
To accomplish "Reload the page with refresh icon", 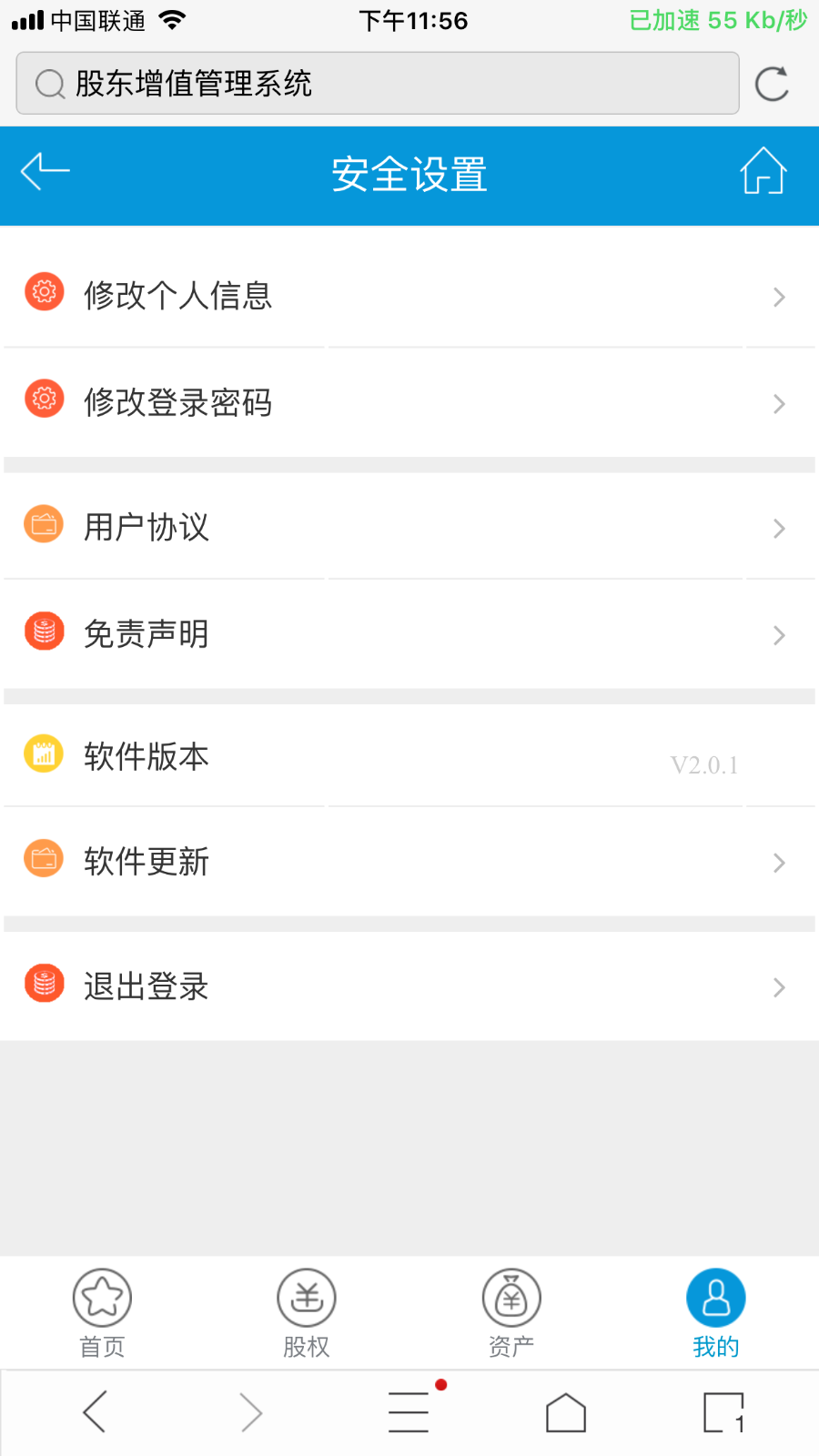I will 772,84.
